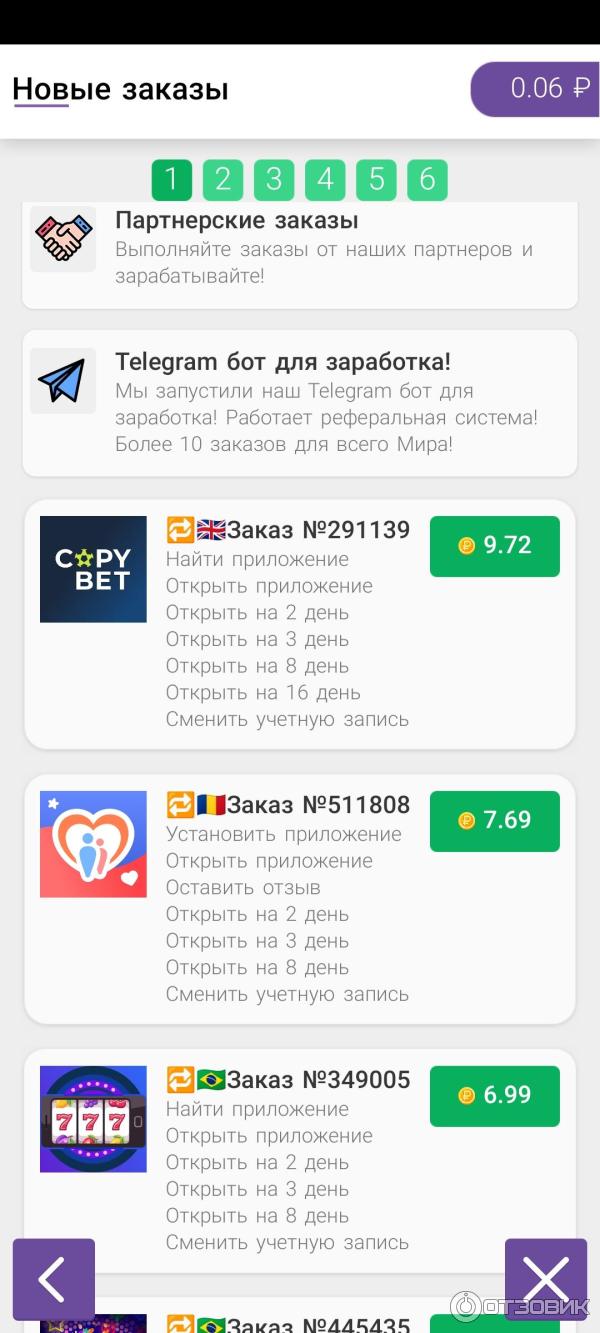Open order №349005 slots card
The width and height of the screenshot is (600, 1333).
288,1160
